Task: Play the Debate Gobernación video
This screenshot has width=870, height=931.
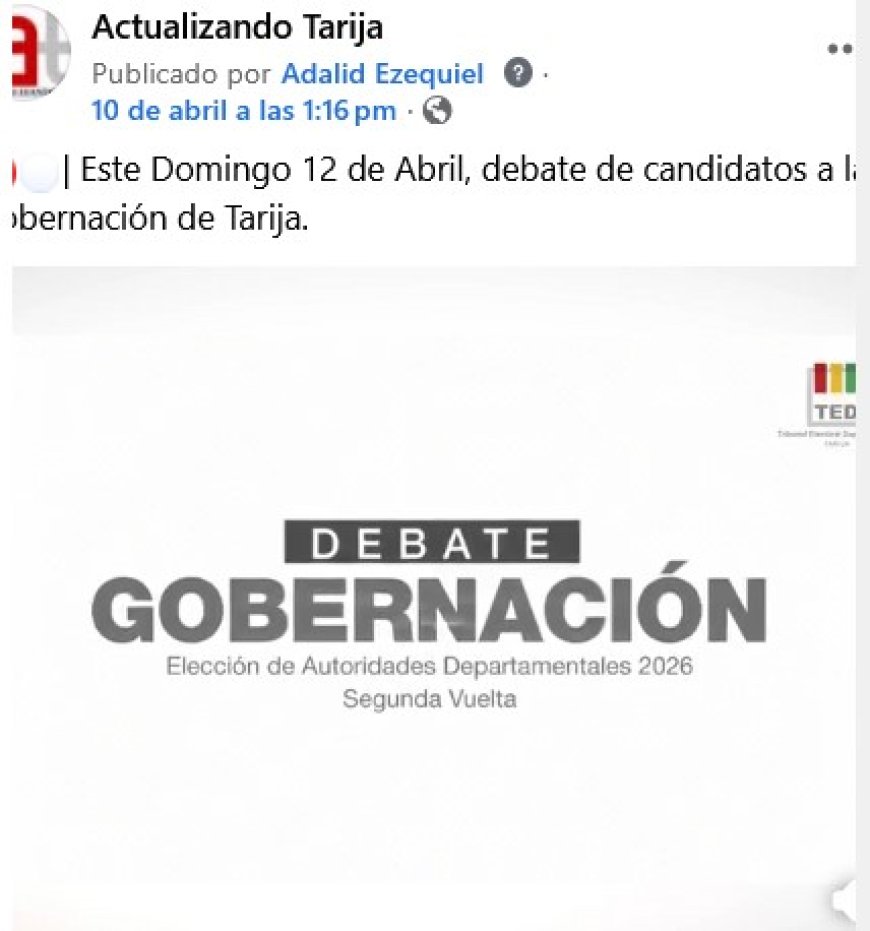Action: tap(434, 600)
